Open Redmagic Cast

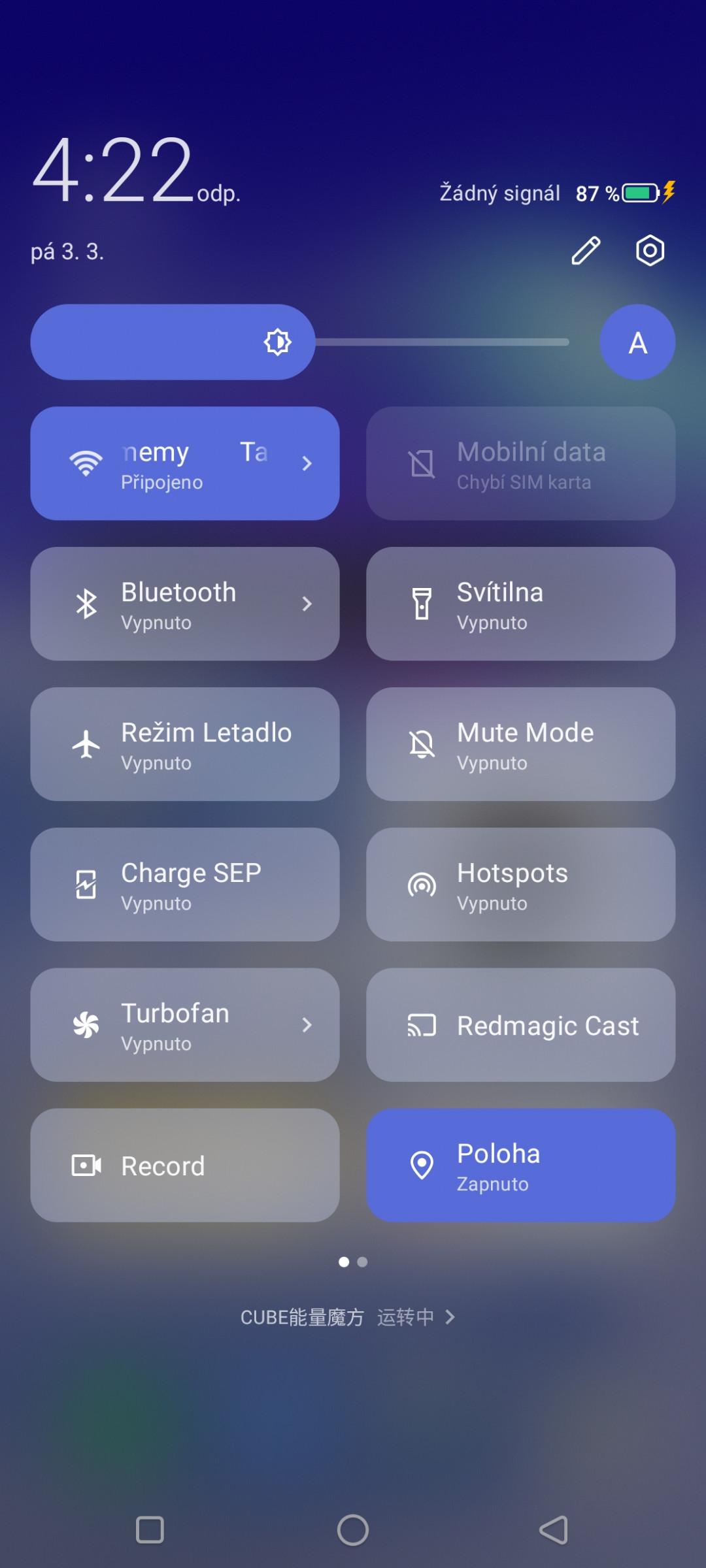coord(520,1025)
